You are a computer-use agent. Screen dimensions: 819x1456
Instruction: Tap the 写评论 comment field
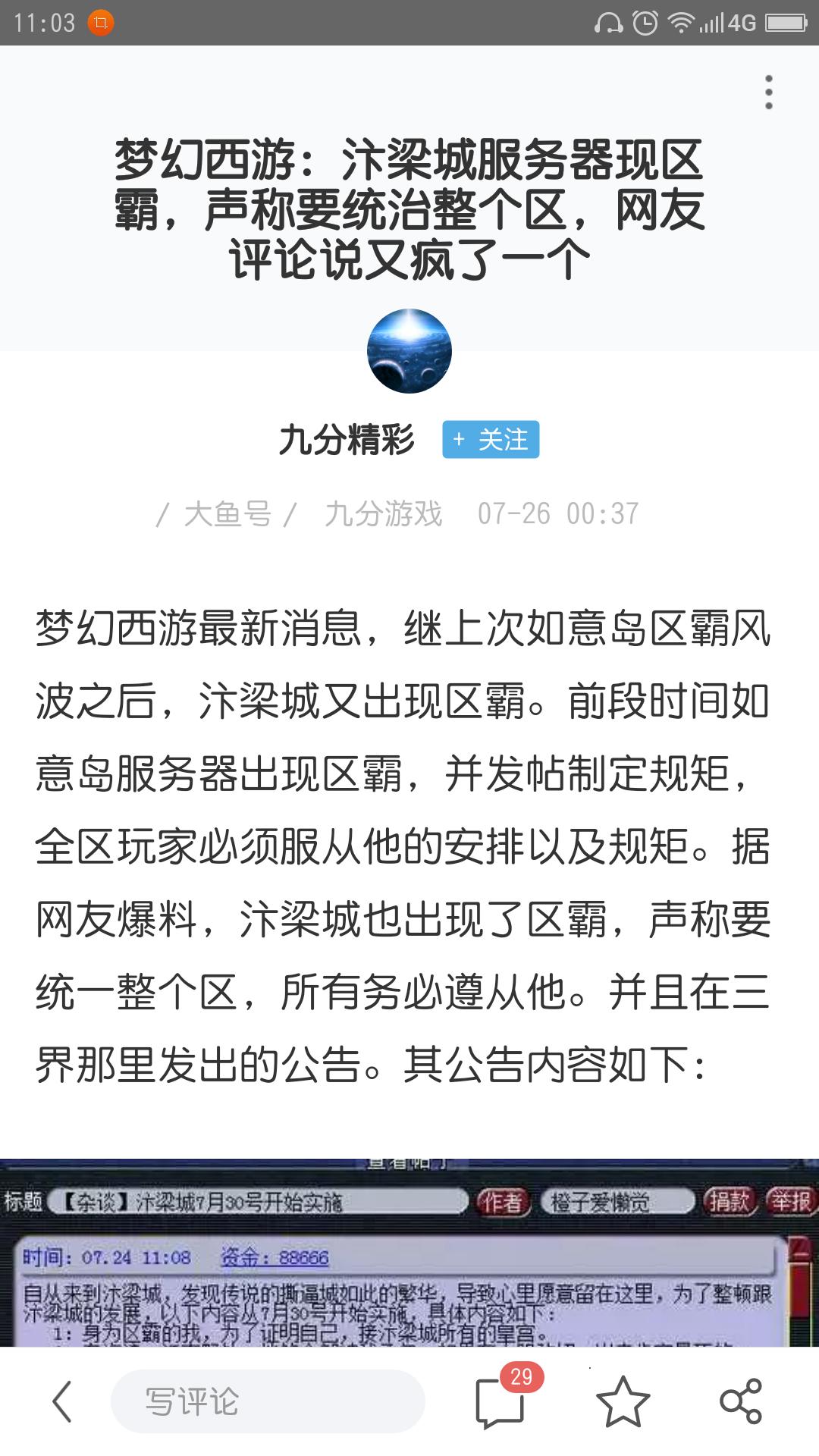point(268,1401)
